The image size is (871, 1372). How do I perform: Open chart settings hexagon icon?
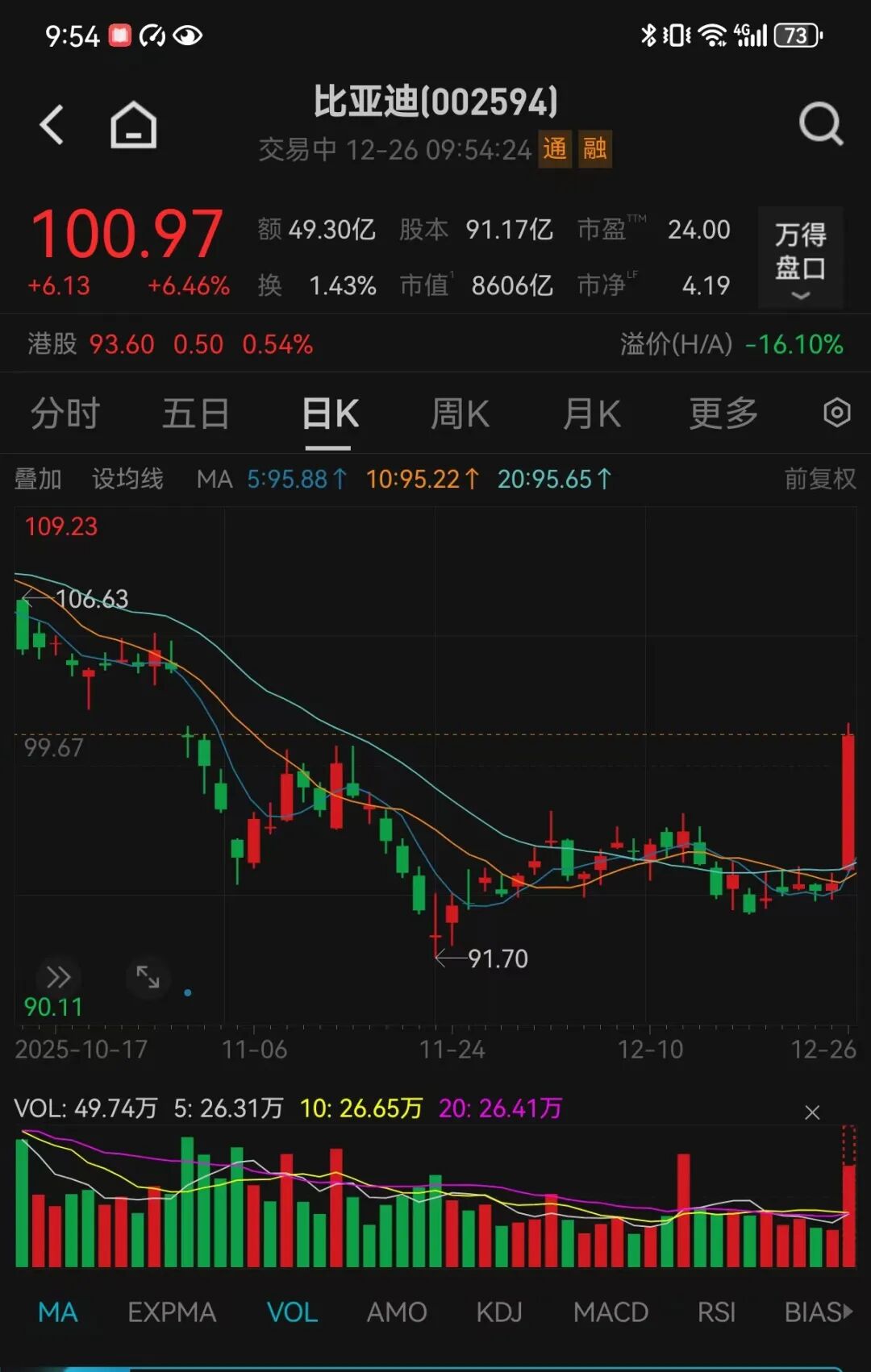[x=836, y=413]
